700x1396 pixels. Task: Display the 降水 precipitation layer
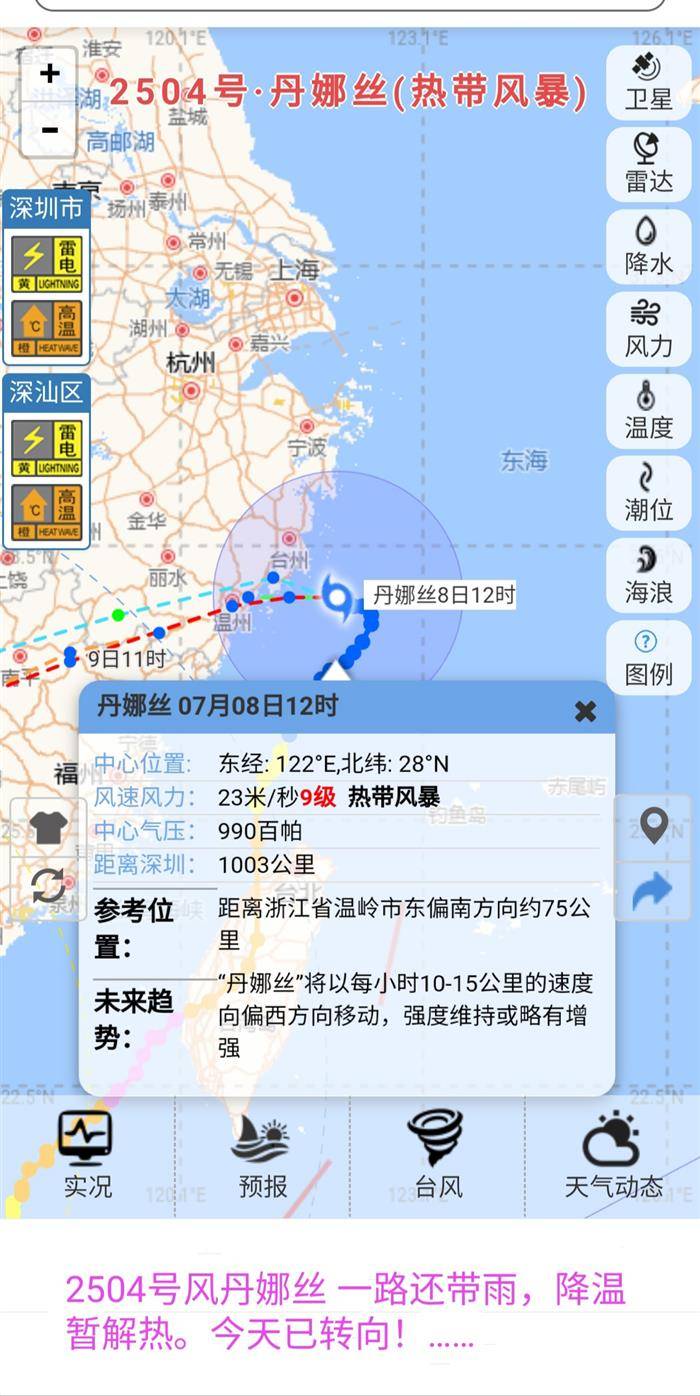point(648,245)
